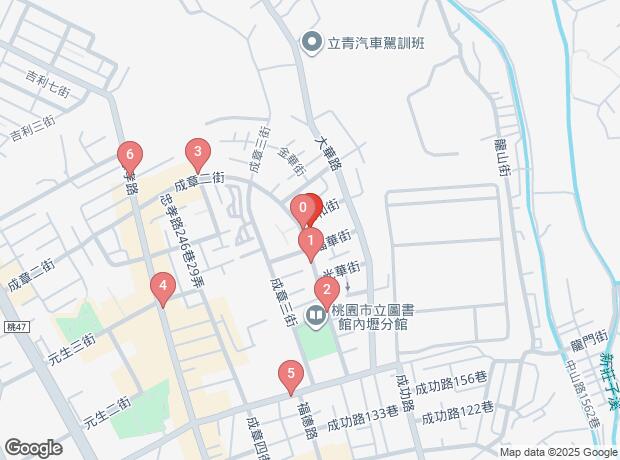Viewport: 620px width, 460px height.
Task: Select map marker number 0
Action: pos(303,210)
